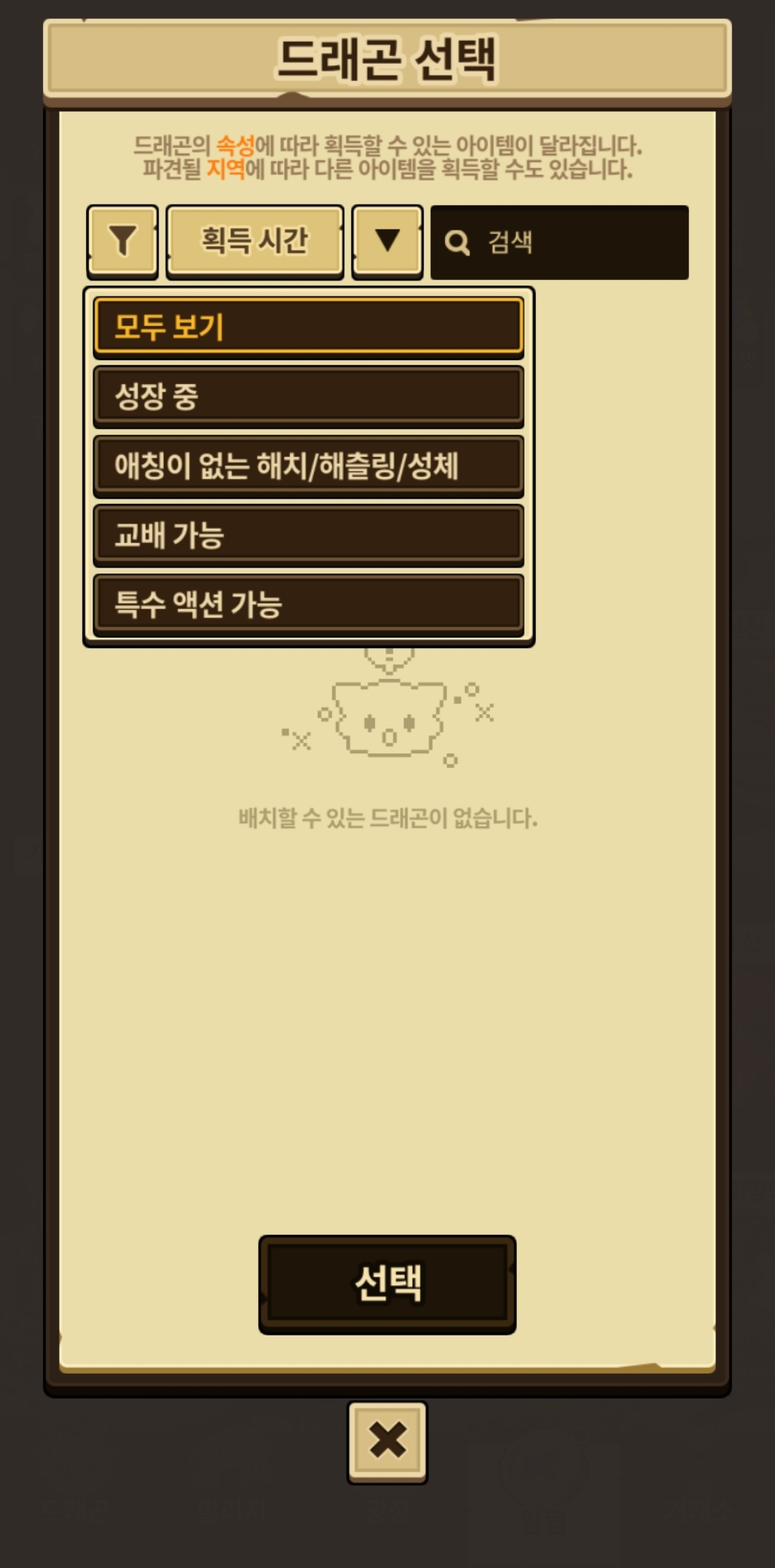This screenshot has width=775, height=1568.
Task: Close the 드래곤 선택 dialog
Action: 387,1442
